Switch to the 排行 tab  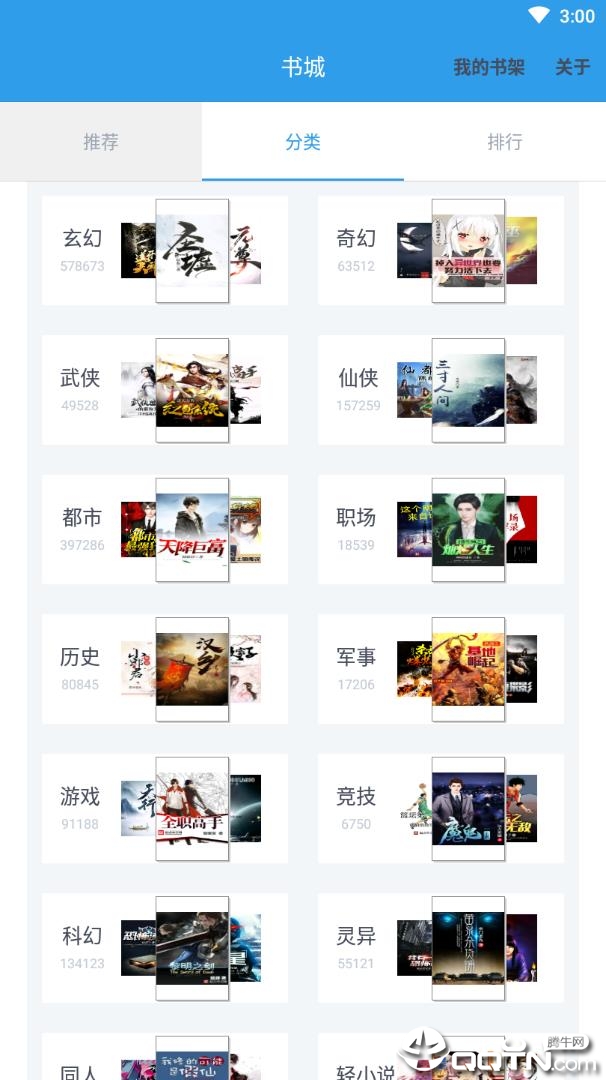click(x=505, y=142)
